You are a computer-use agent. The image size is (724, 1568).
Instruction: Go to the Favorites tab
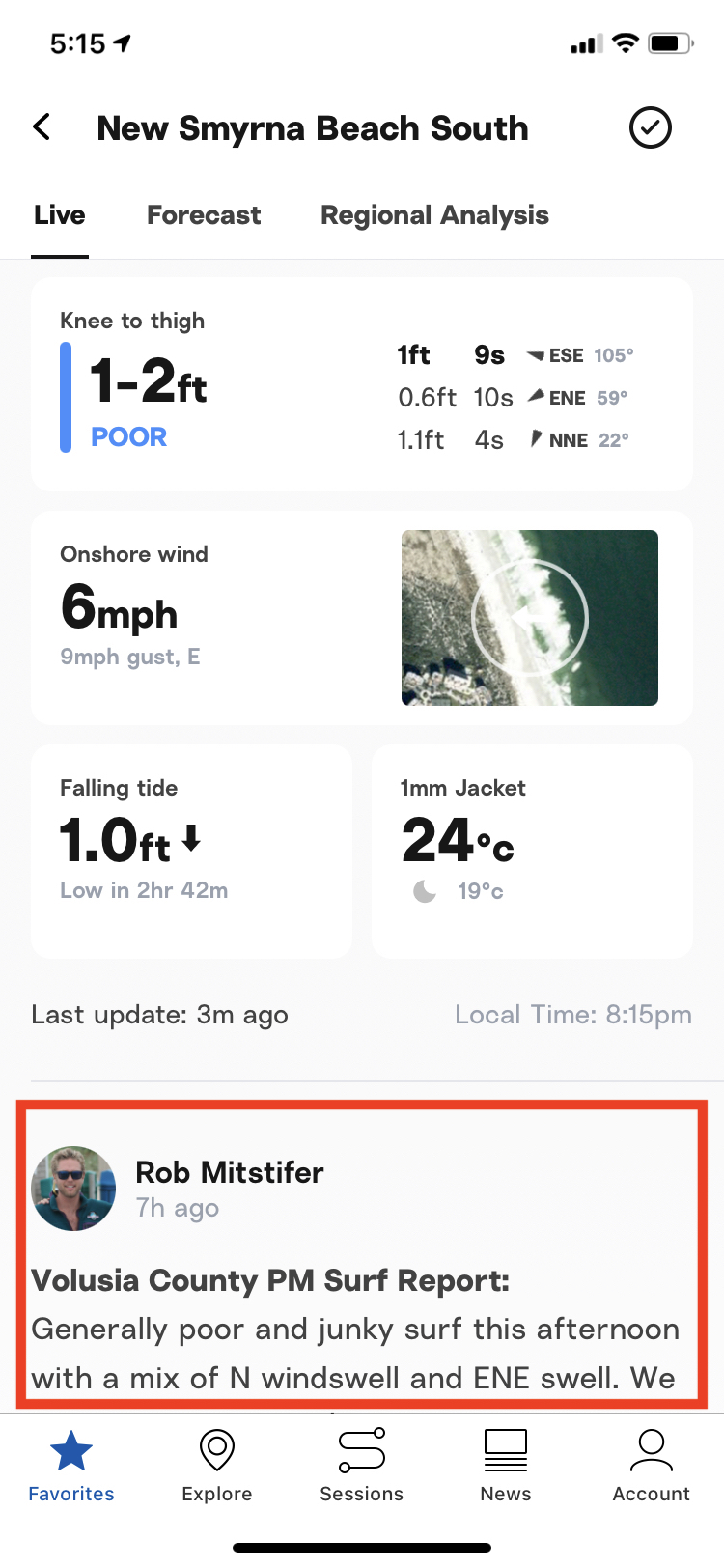[x=71, y=1466]
